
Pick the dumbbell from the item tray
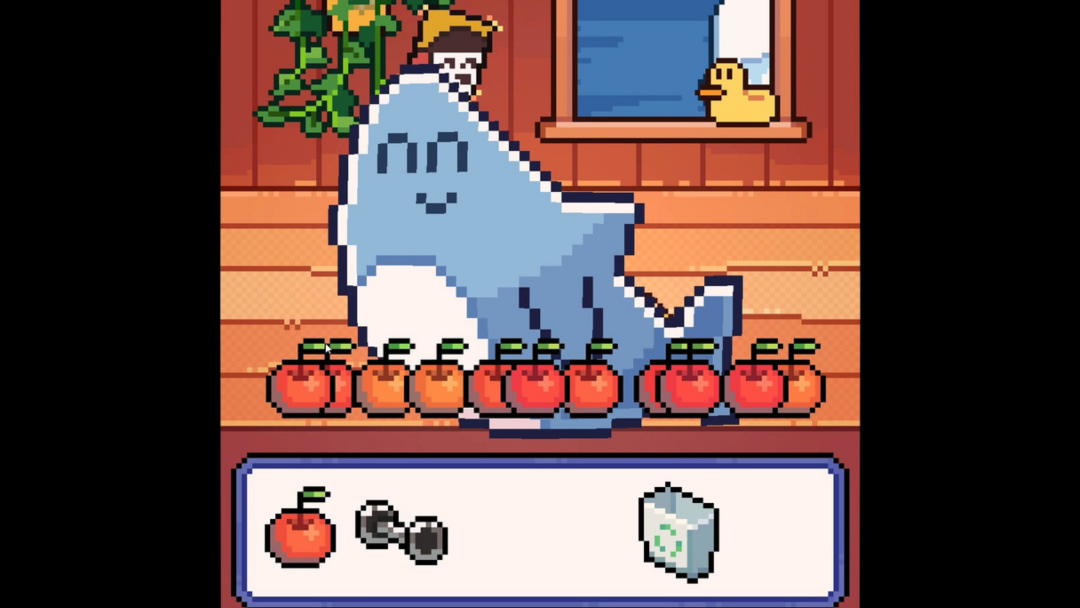point(401,531)
